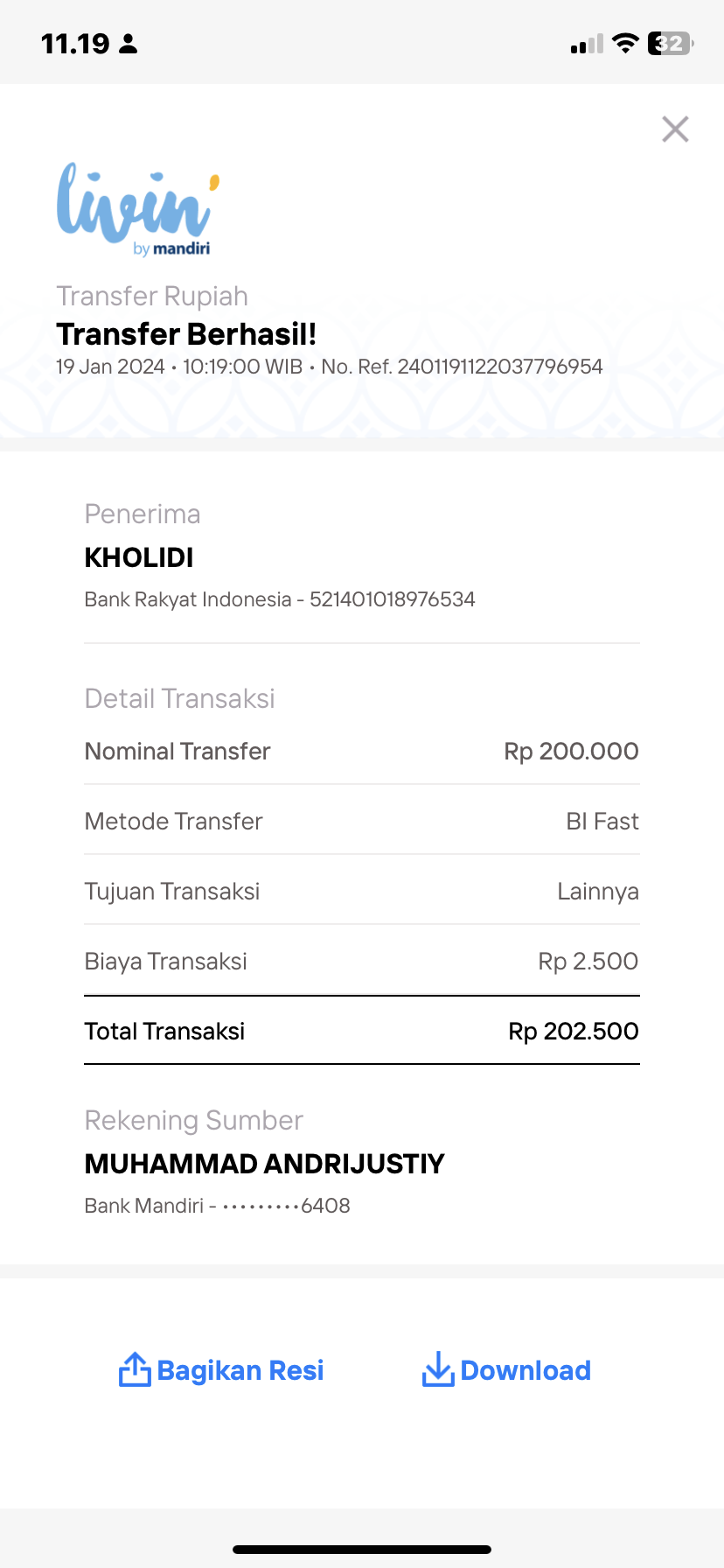Viewport: 724px width, 1568px height.
Task: Close the transfer receipt screen
Action: click(x=675, y=129)
